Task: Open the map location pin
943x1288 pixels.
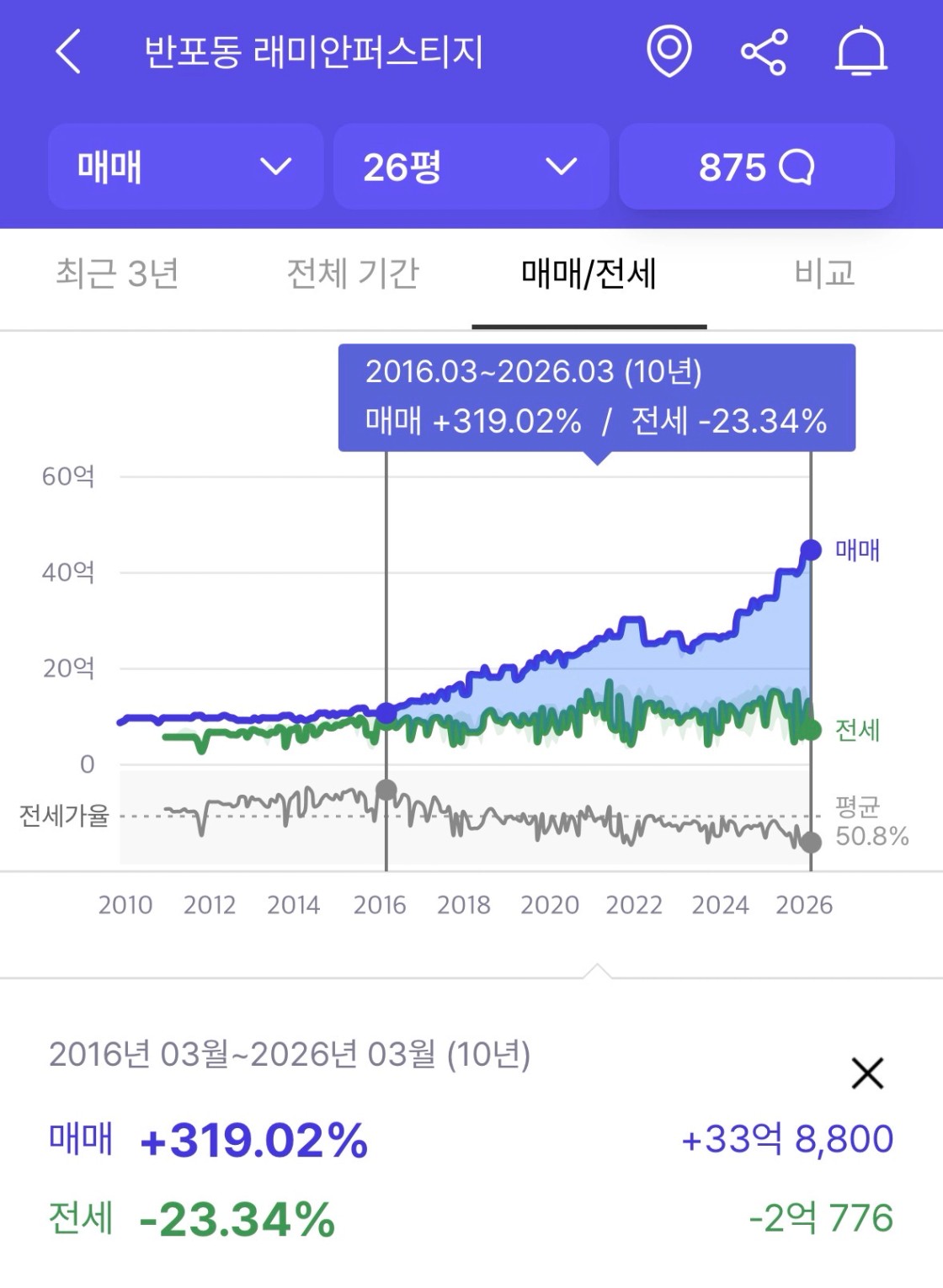Action: (x=669, y=51)
